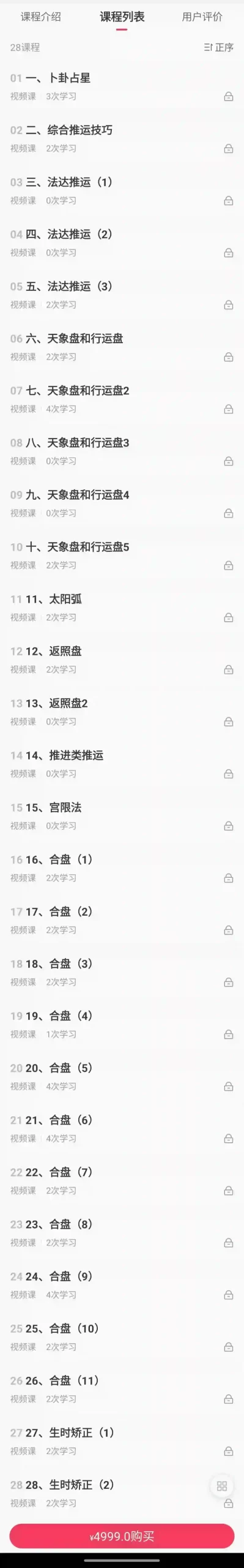Tap the floating grid menu icon
This screenshot has width=244, height=1568.
click(x=222, y=1486)
